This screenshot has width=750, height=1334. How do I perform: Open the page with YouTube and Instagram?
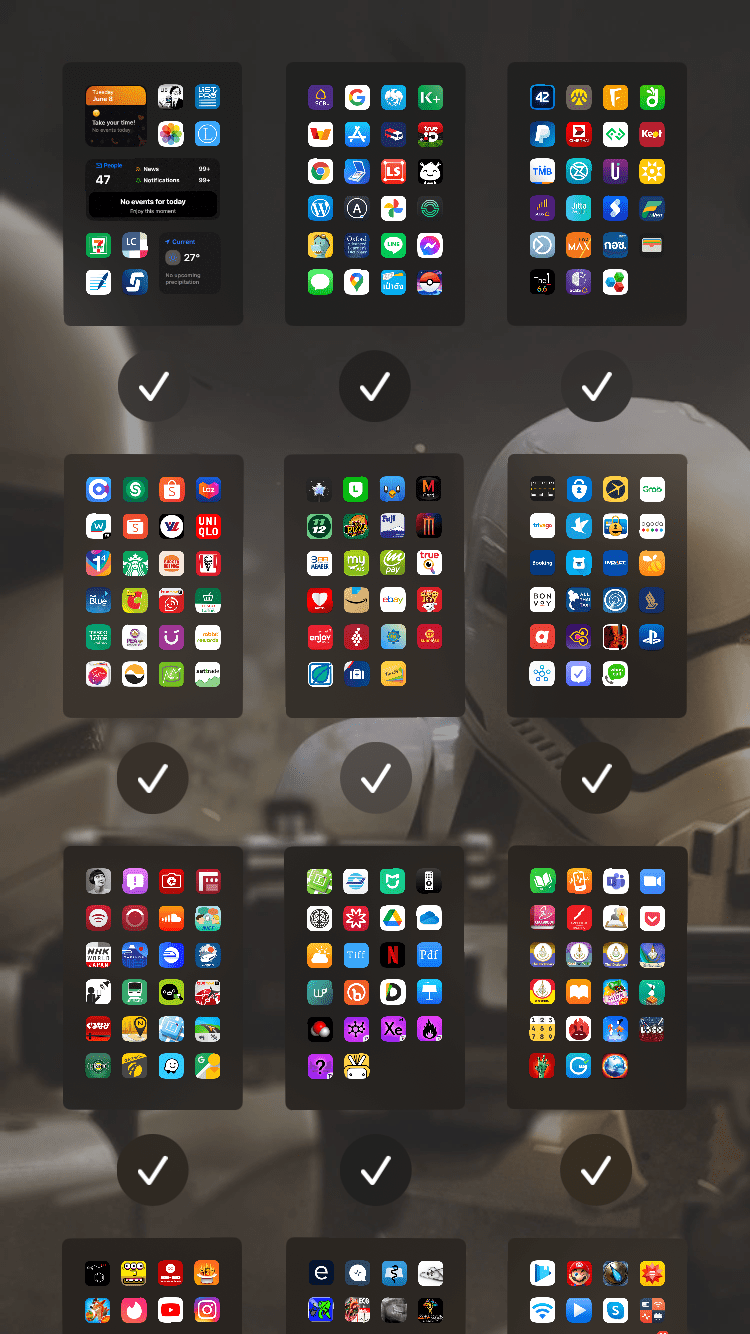point(153,1288)
